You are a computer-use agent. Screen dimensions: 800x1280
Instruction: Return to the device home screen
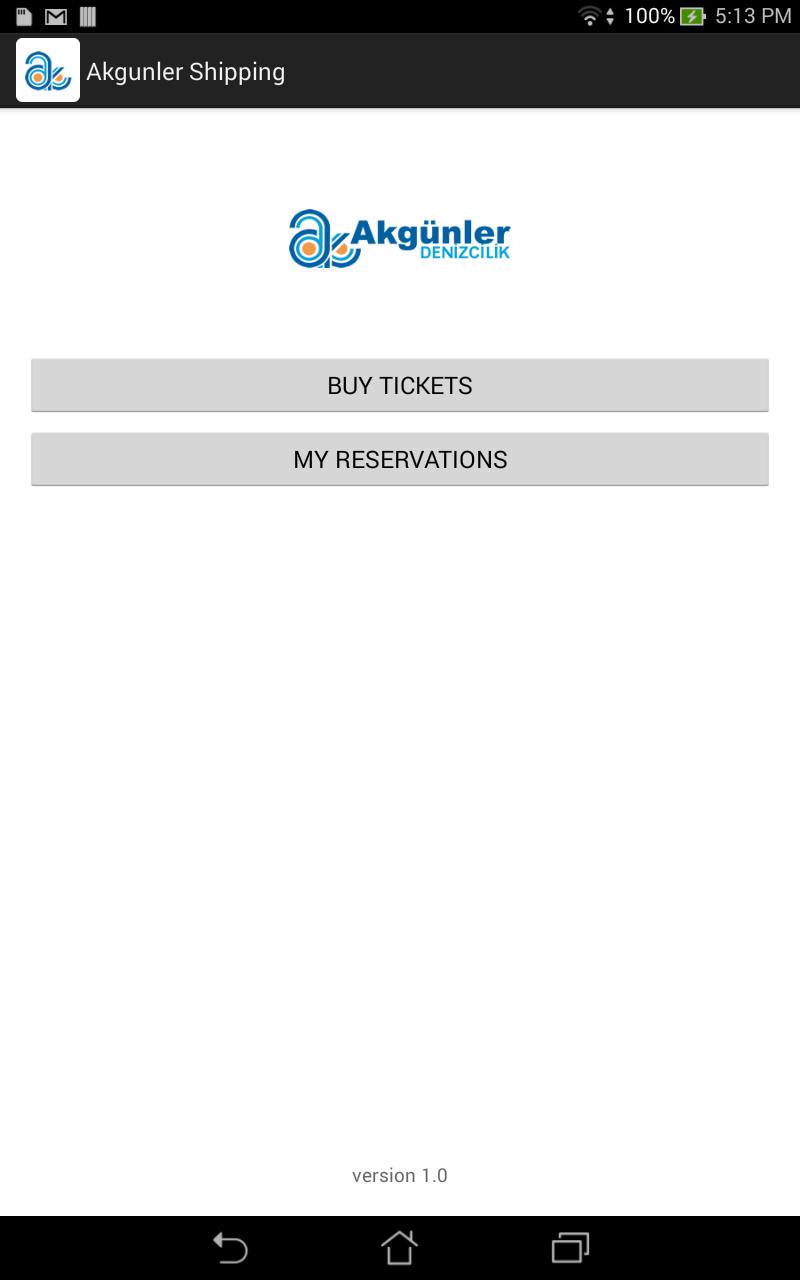pos(399,1247)
